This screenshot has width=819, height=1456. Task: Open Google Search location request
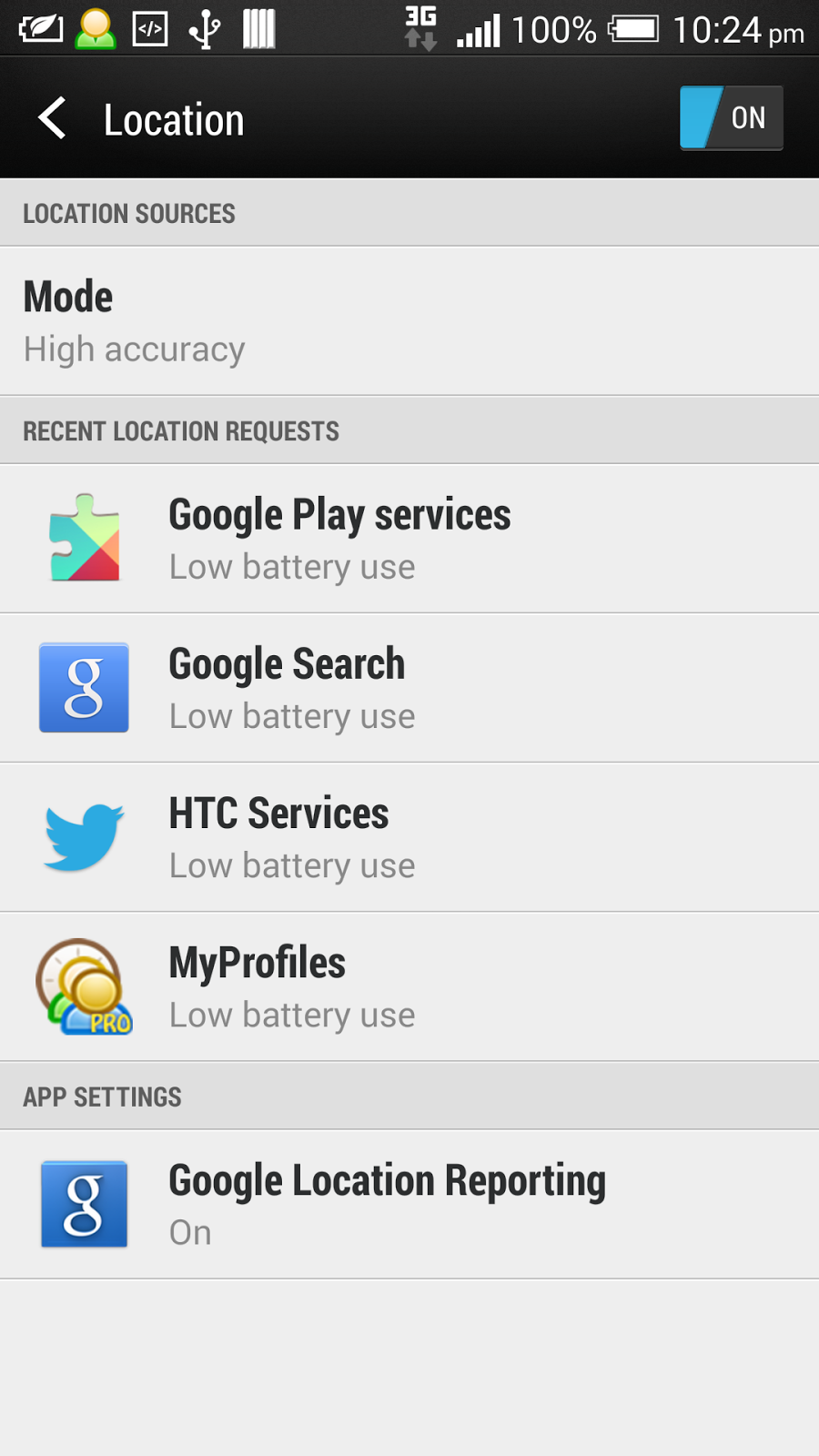pyautogui.click(x=409, y=688)
